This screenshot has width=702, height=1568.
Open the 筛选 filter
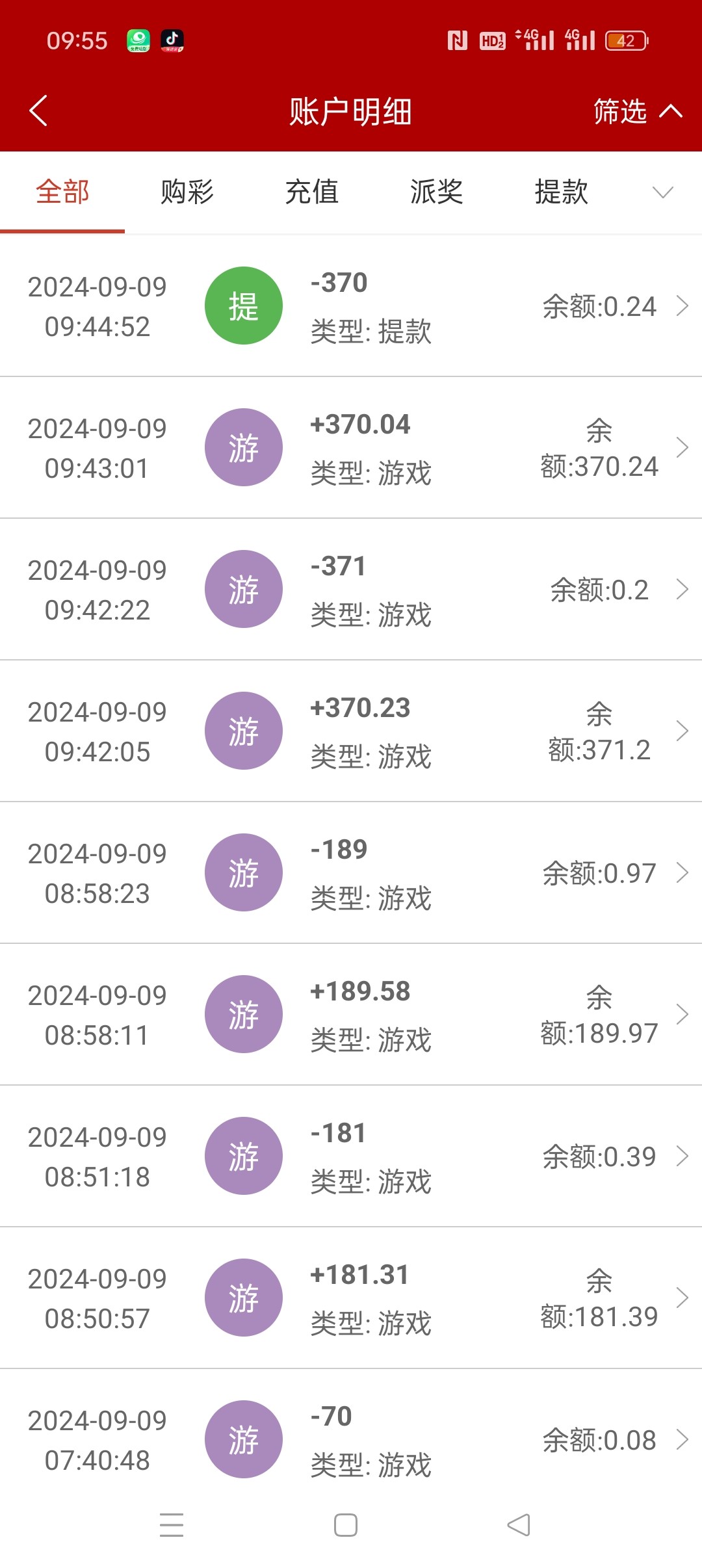click(x=637, y=111)
